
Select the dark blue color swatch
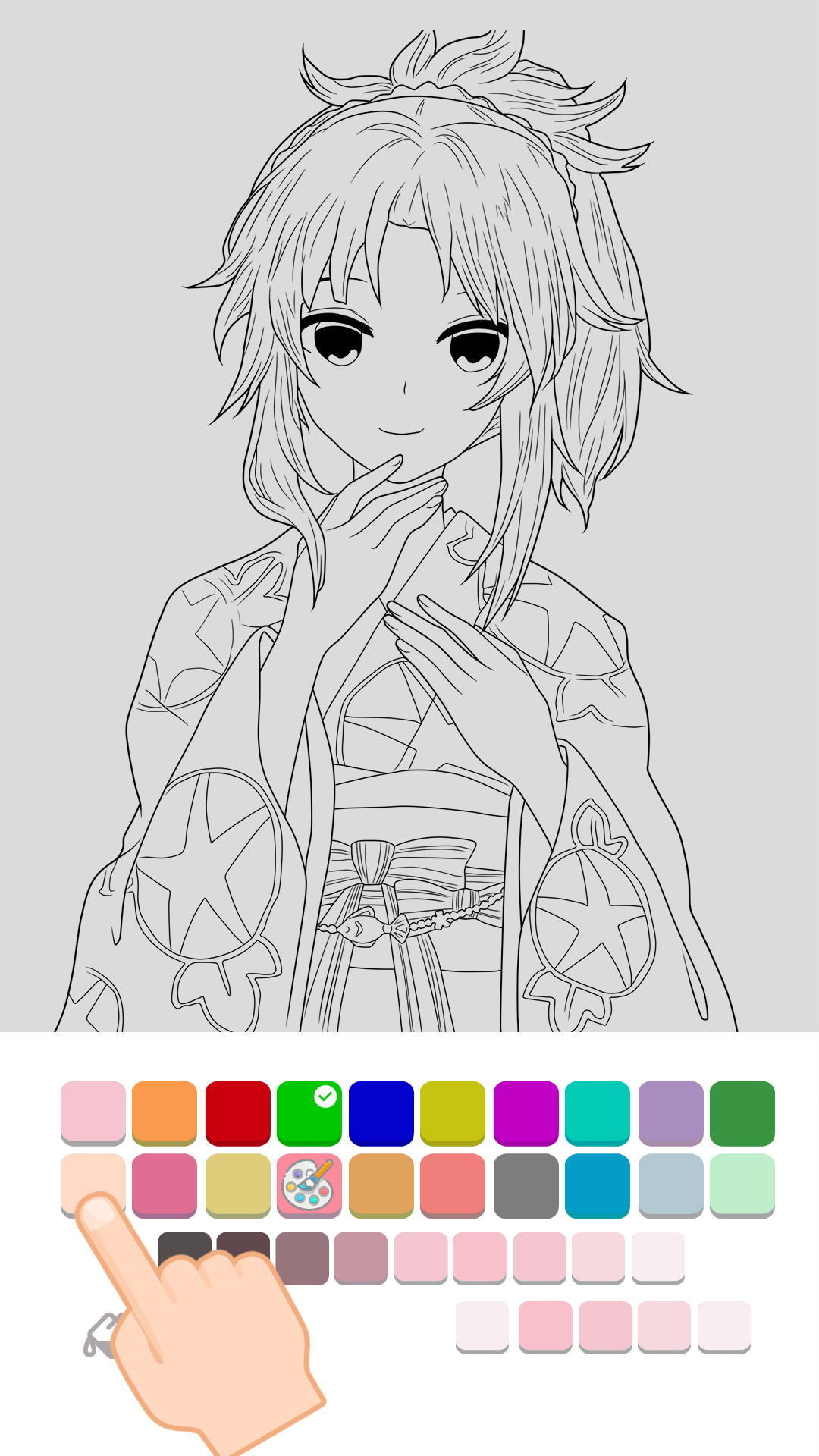381,1112
